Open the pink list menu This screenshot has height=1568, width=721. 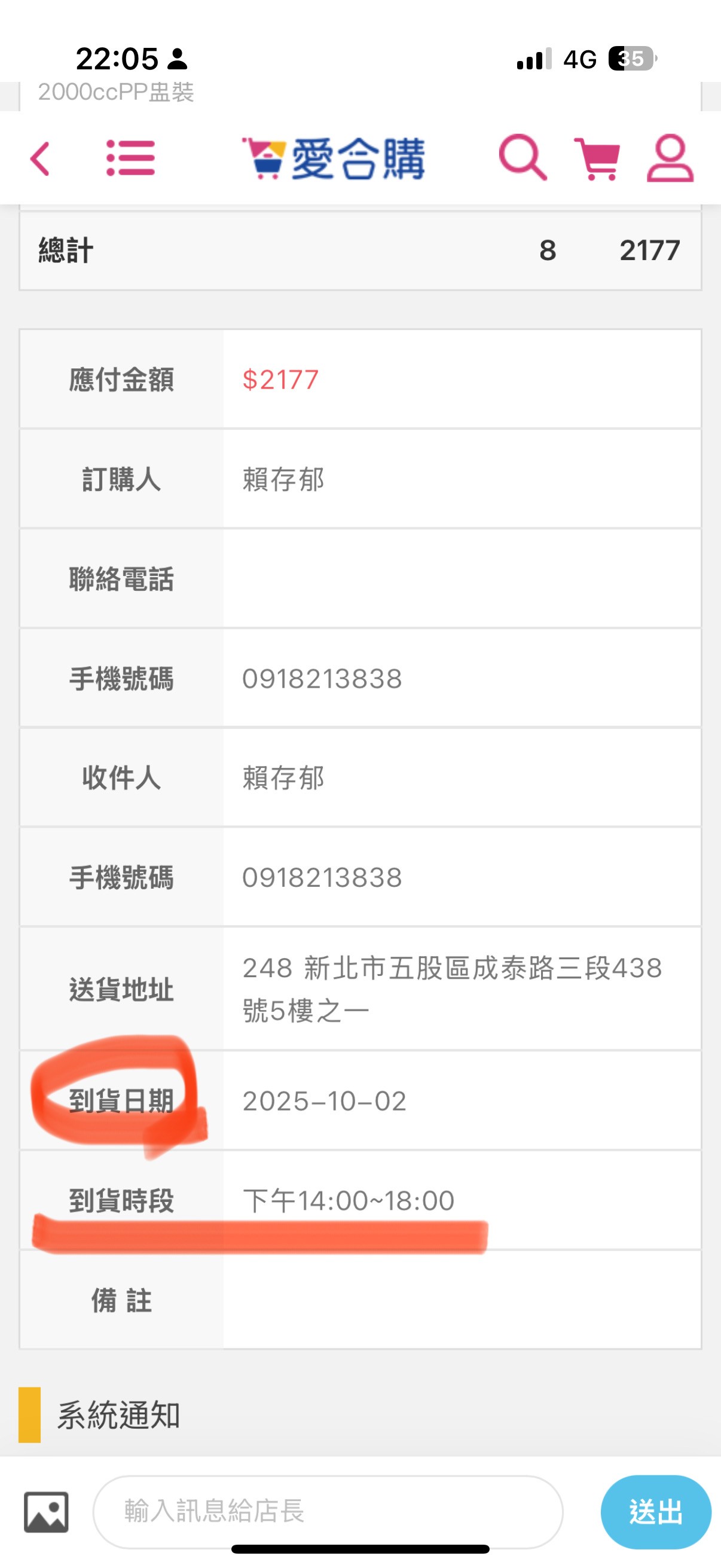click(x=130, y=158)
